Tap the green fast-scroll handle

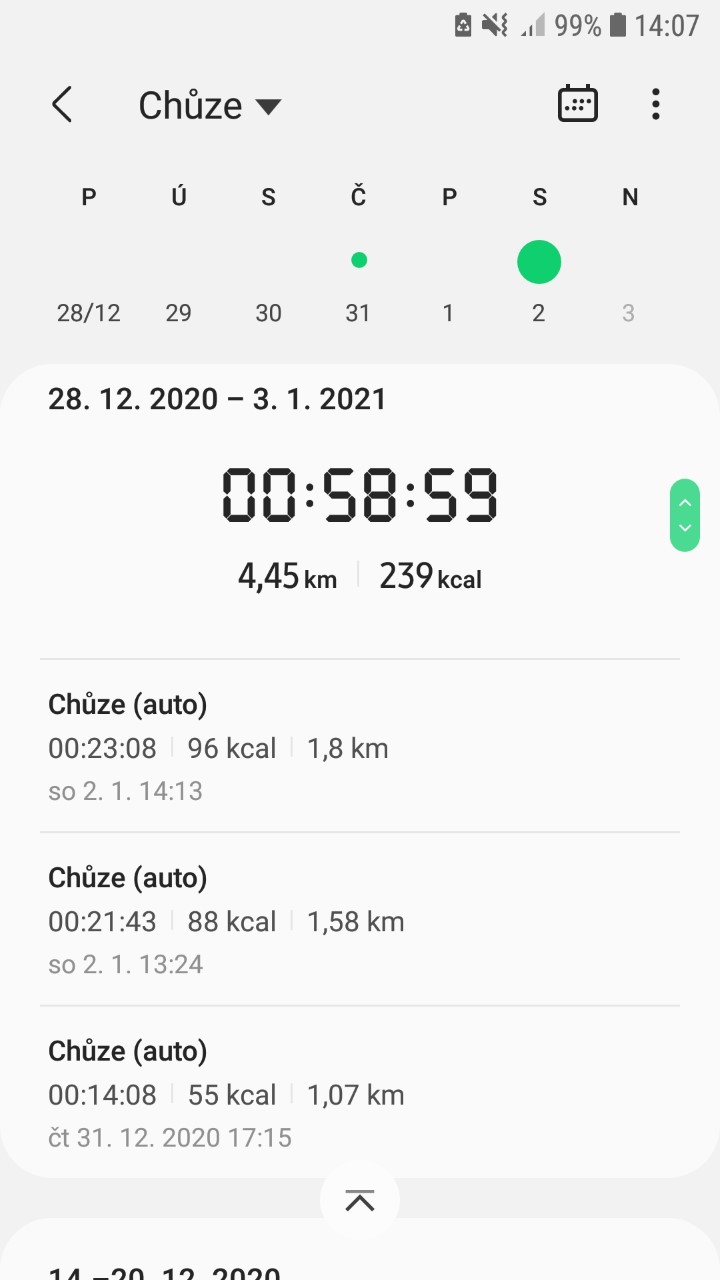click(x=685, y=515)
